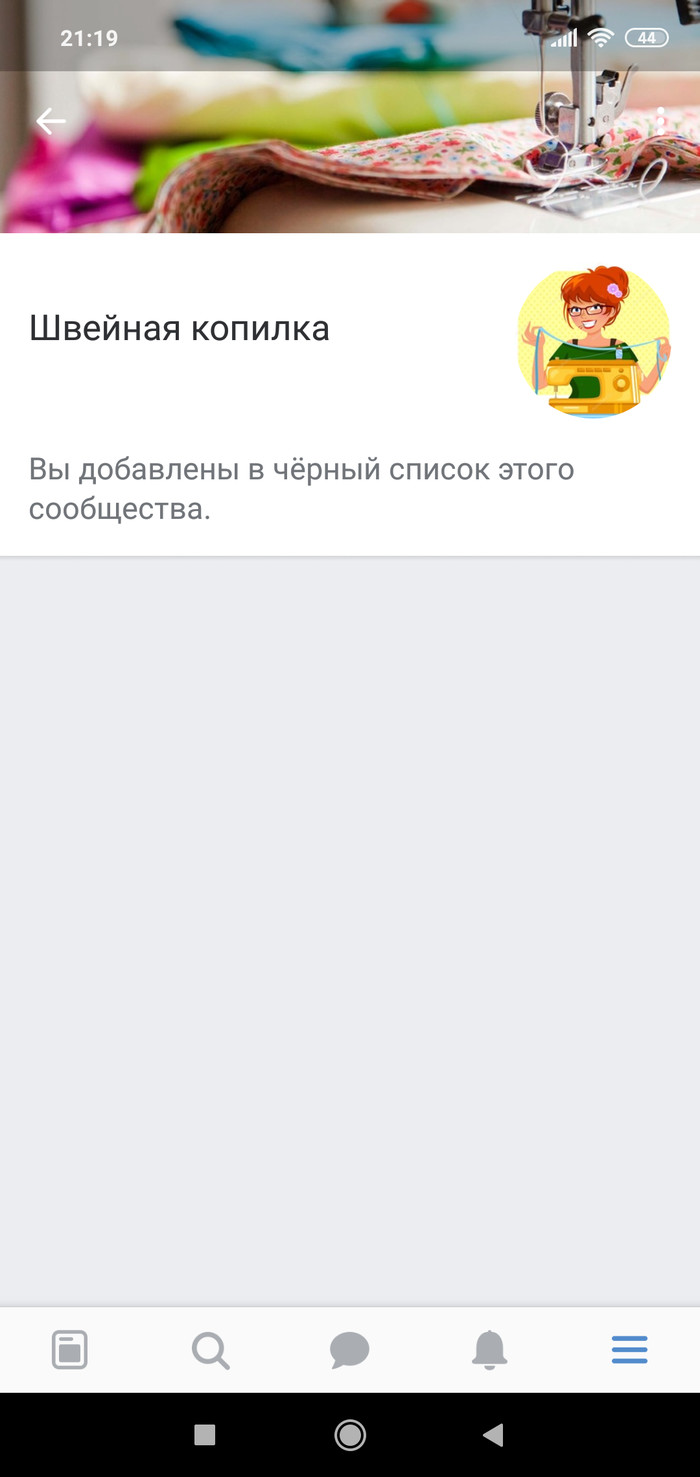Image resolution: width=700 pixels, height=1477 pixels.
Task: Open the messages tab
Action: [x=350, y=1350]
